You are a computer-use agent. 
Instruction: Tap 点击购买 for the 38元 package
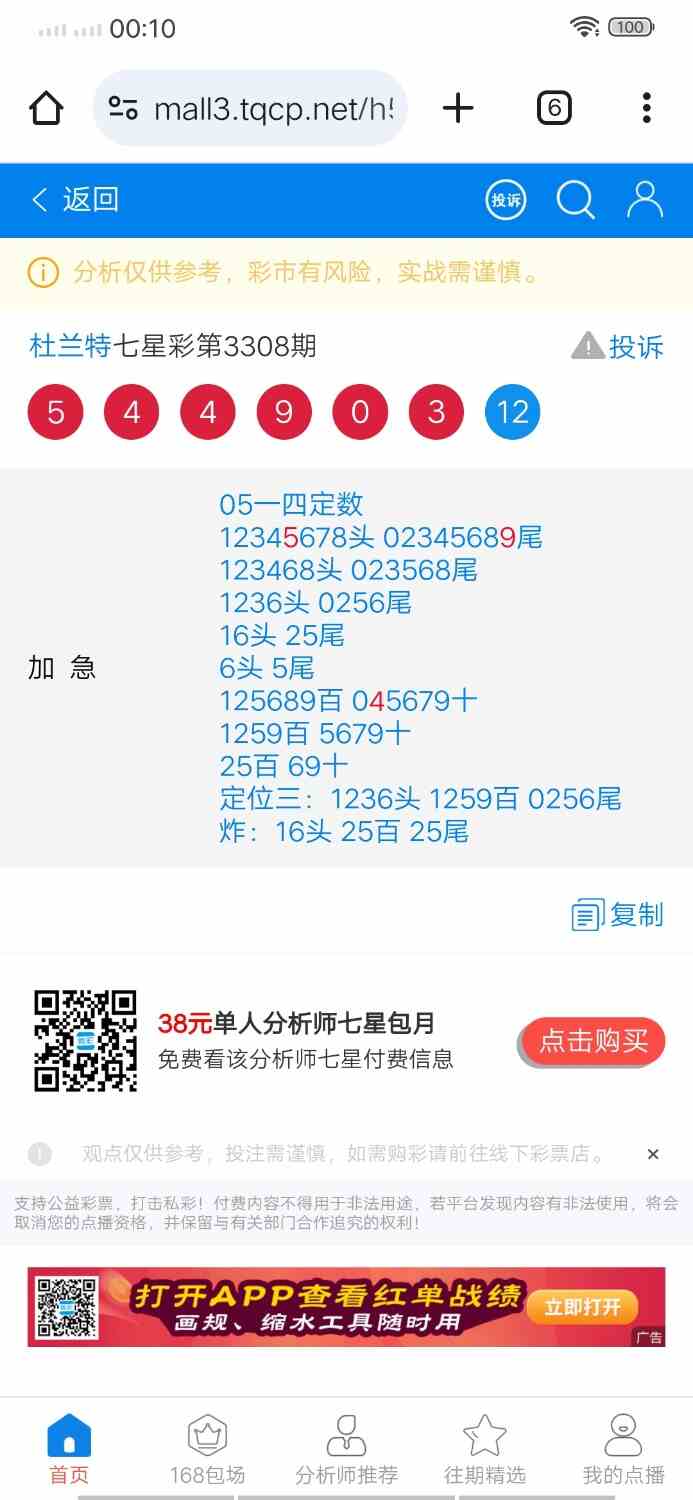click(594, 1041)
